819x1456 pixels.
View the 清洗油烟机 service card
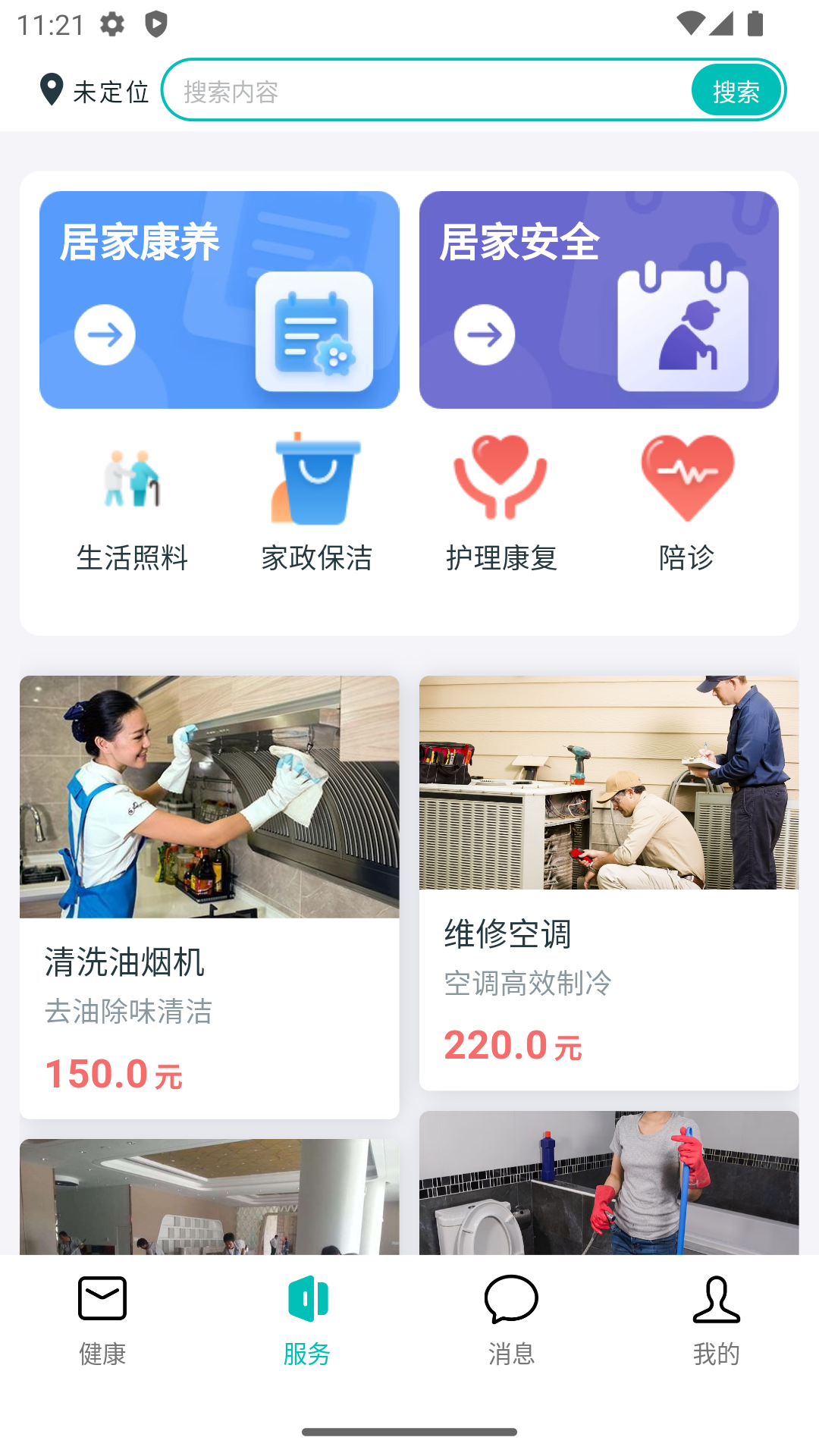209,896
